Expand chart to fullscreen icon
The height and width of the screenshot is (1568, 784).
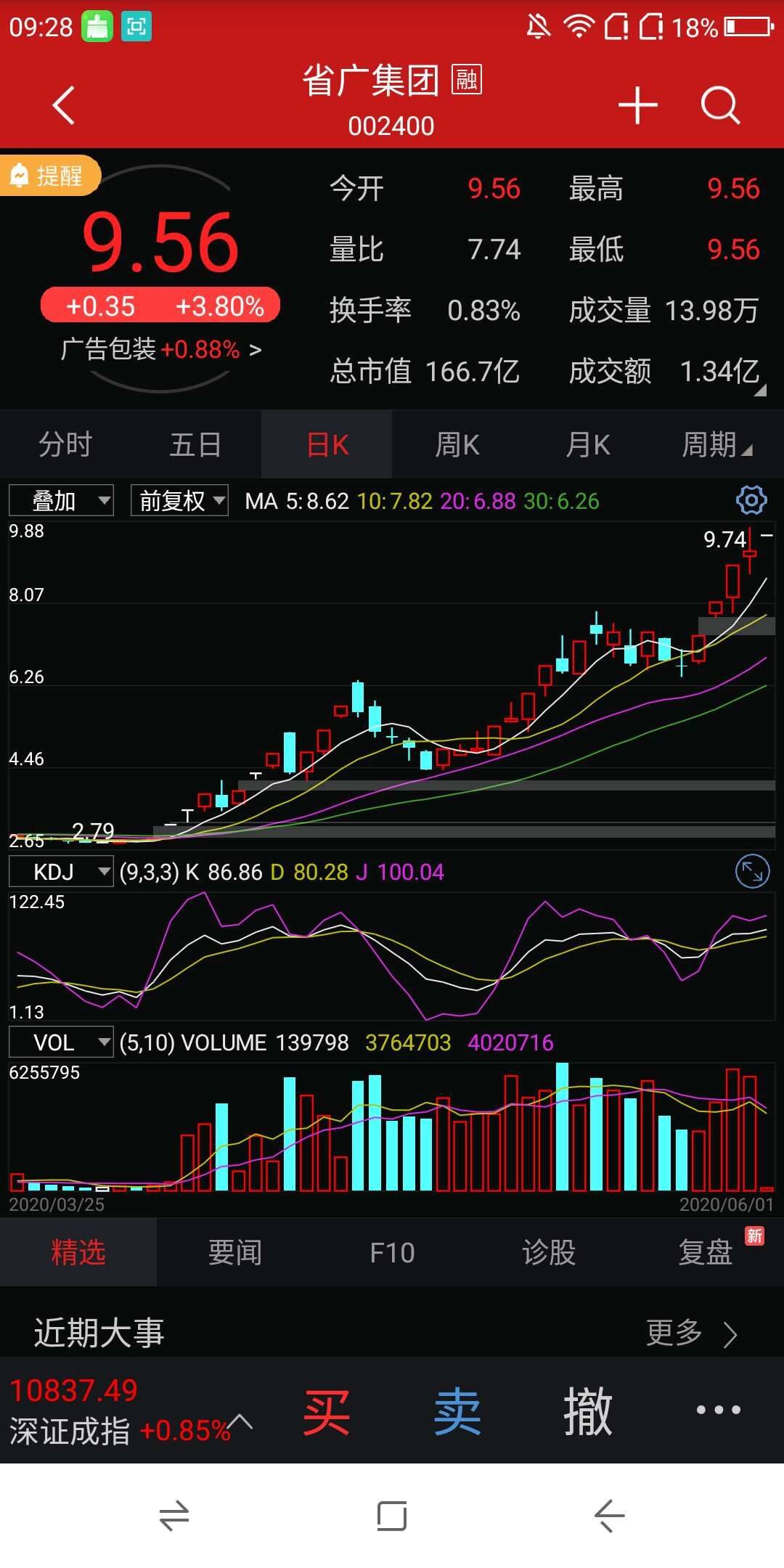[752, 871]
